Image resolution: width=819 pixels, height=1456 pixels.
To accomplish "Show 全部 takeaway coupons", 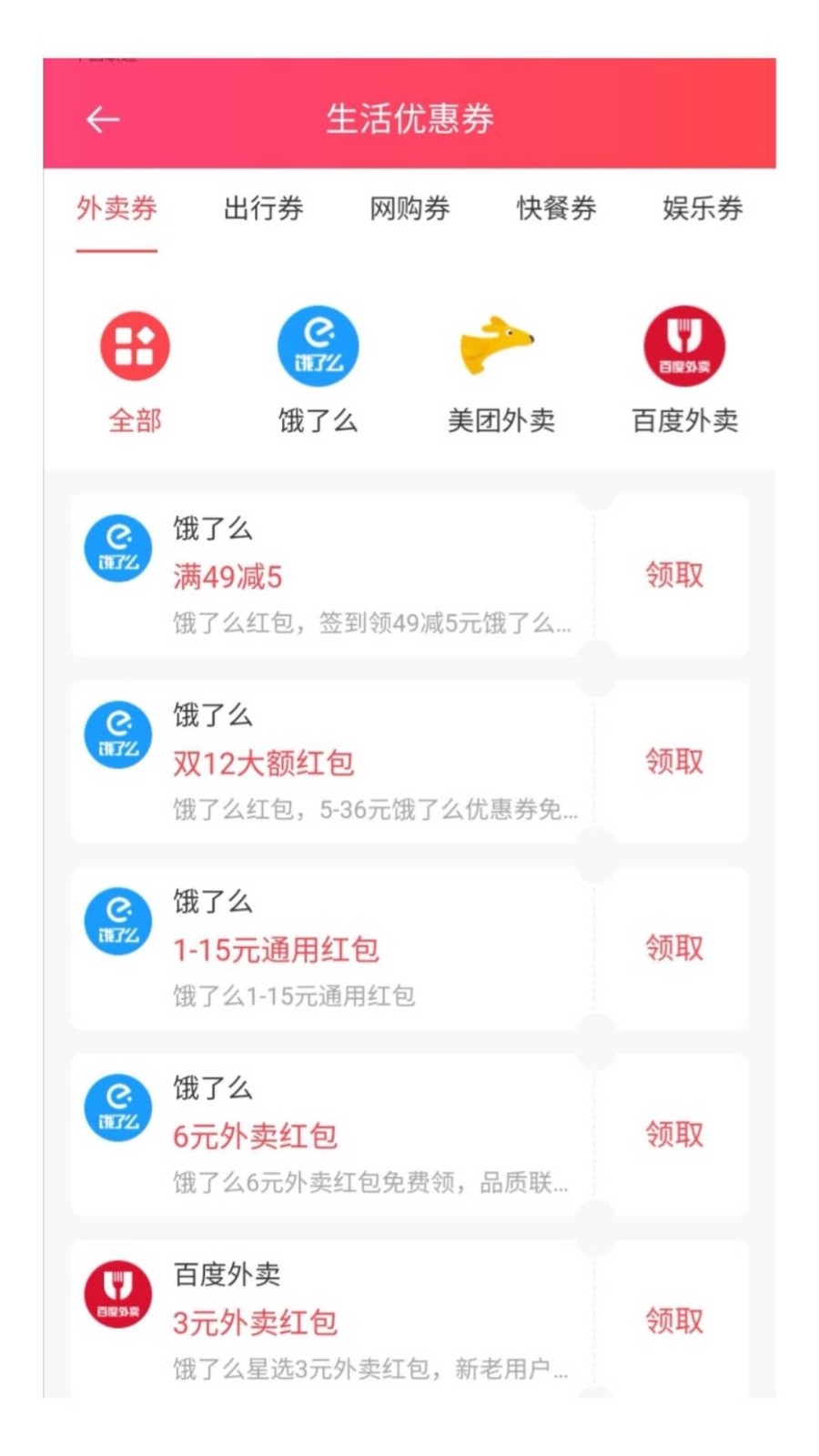I will (135, 369).
